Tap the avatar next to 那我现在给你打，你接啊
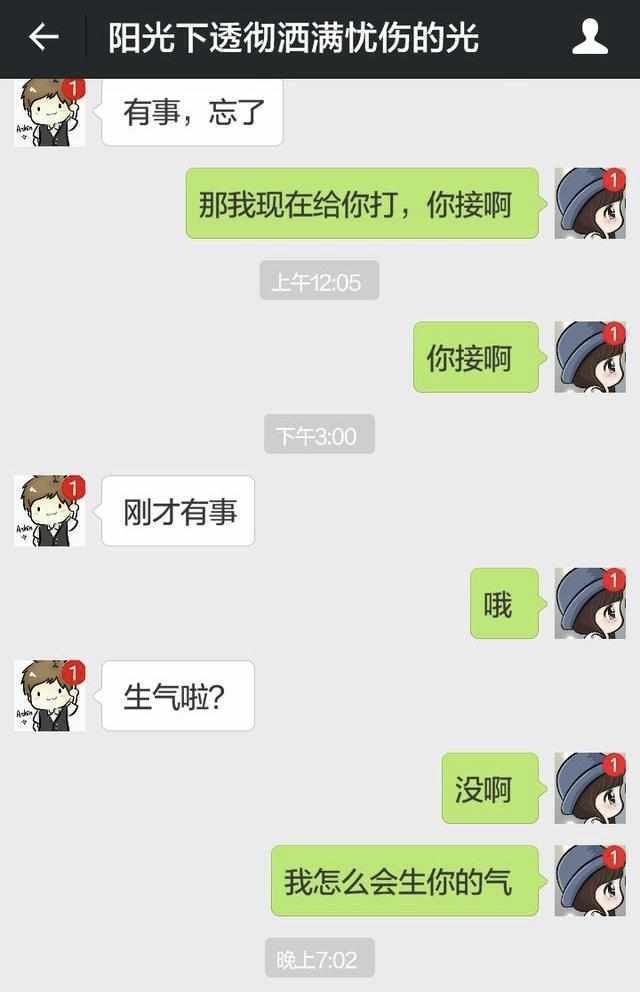Screen dimensions: 640x992 [590, 203]
